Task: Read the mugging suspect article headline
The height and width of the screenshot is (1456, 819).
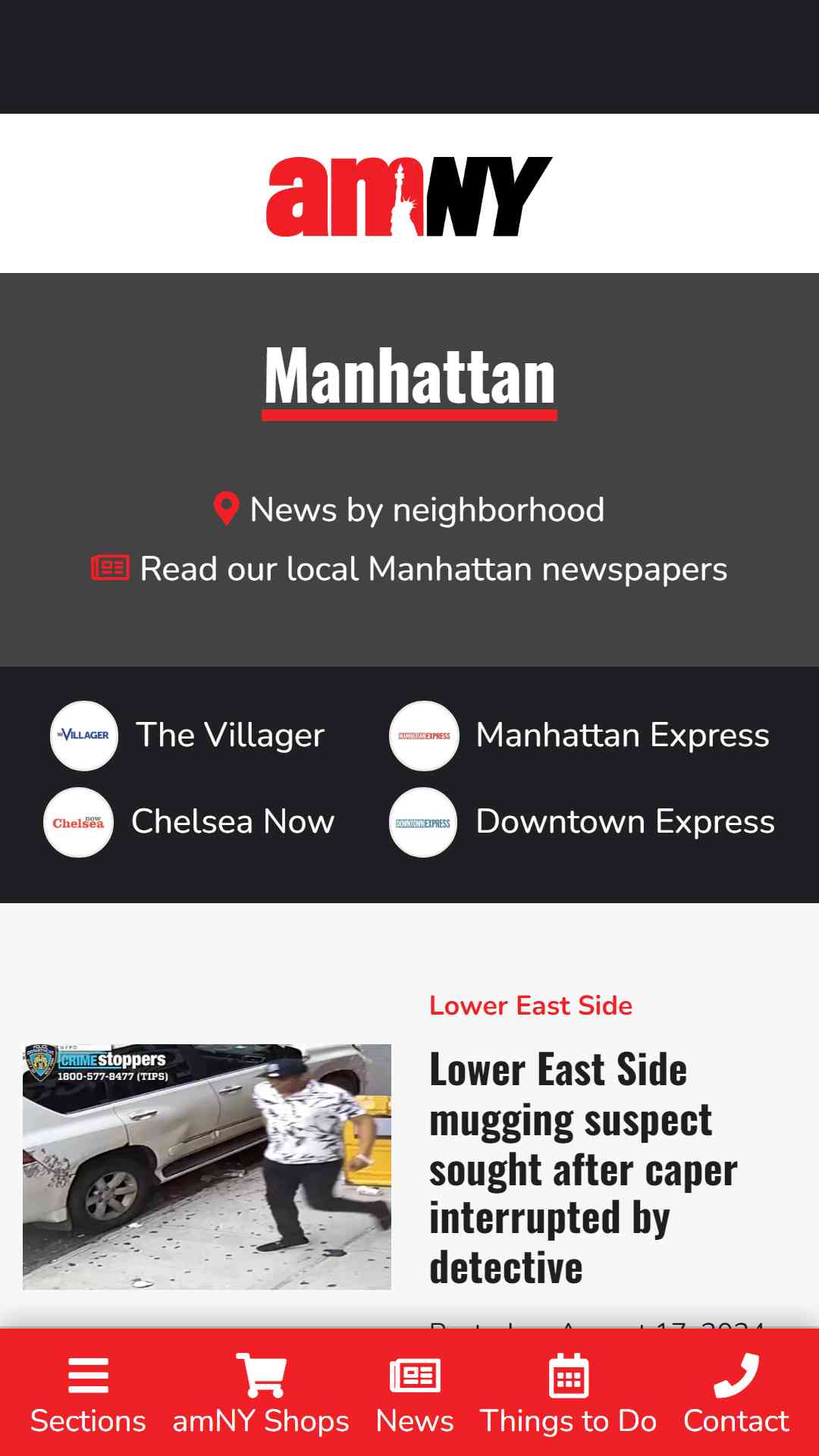Action: click(584, 1168)
